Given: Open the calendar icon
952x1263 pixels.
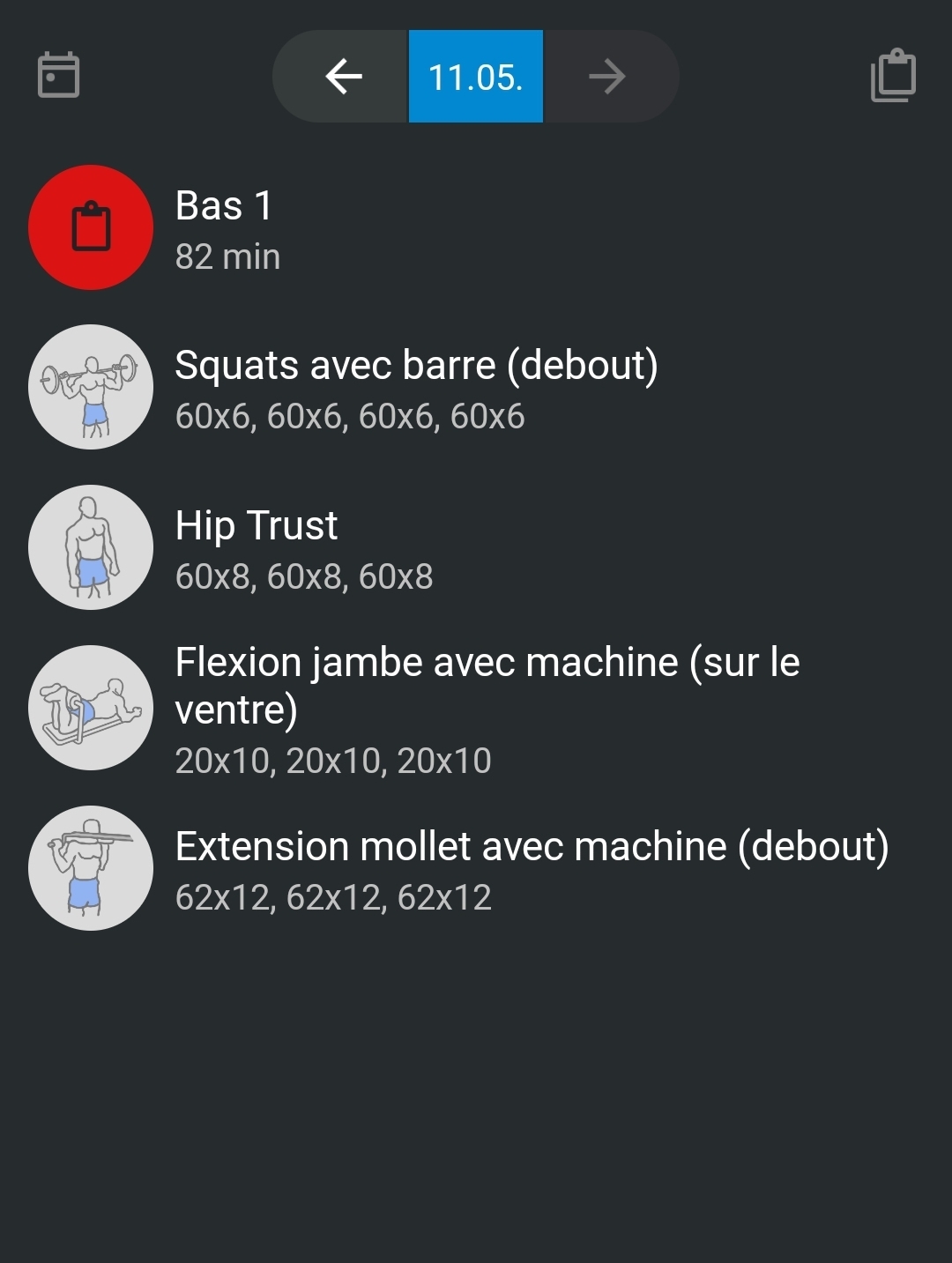Looking at the screenshot, I should [59, 75].
